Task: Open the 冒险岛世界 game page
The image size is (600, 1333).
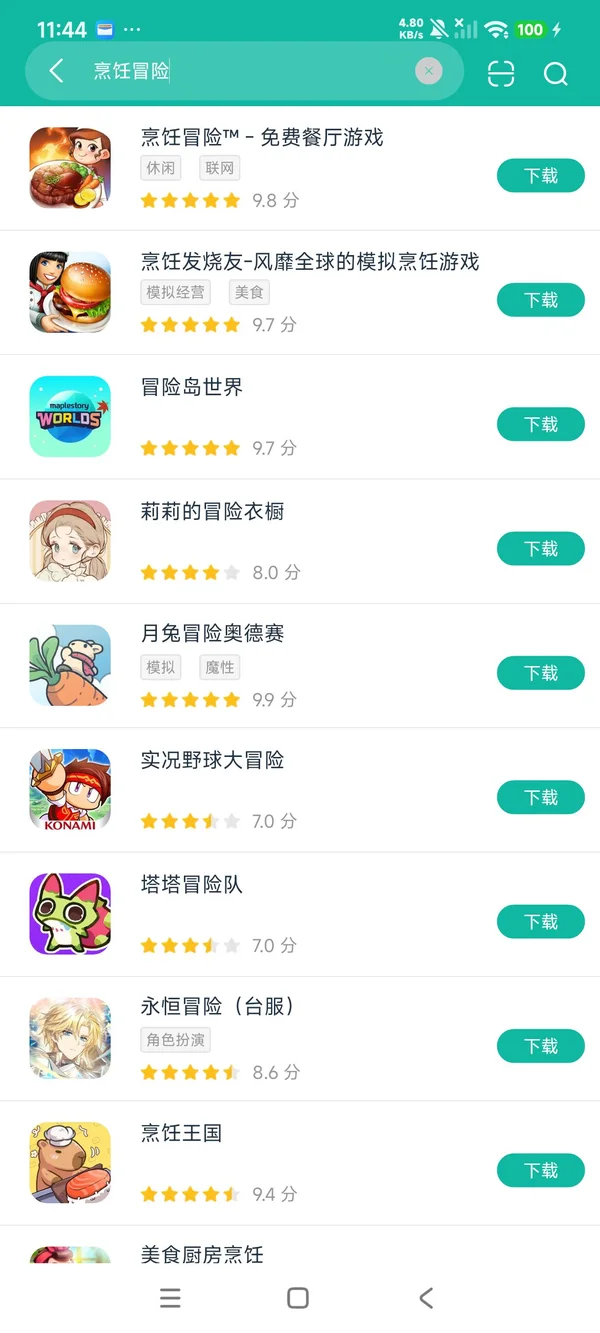Action: (x=192, y=387)
